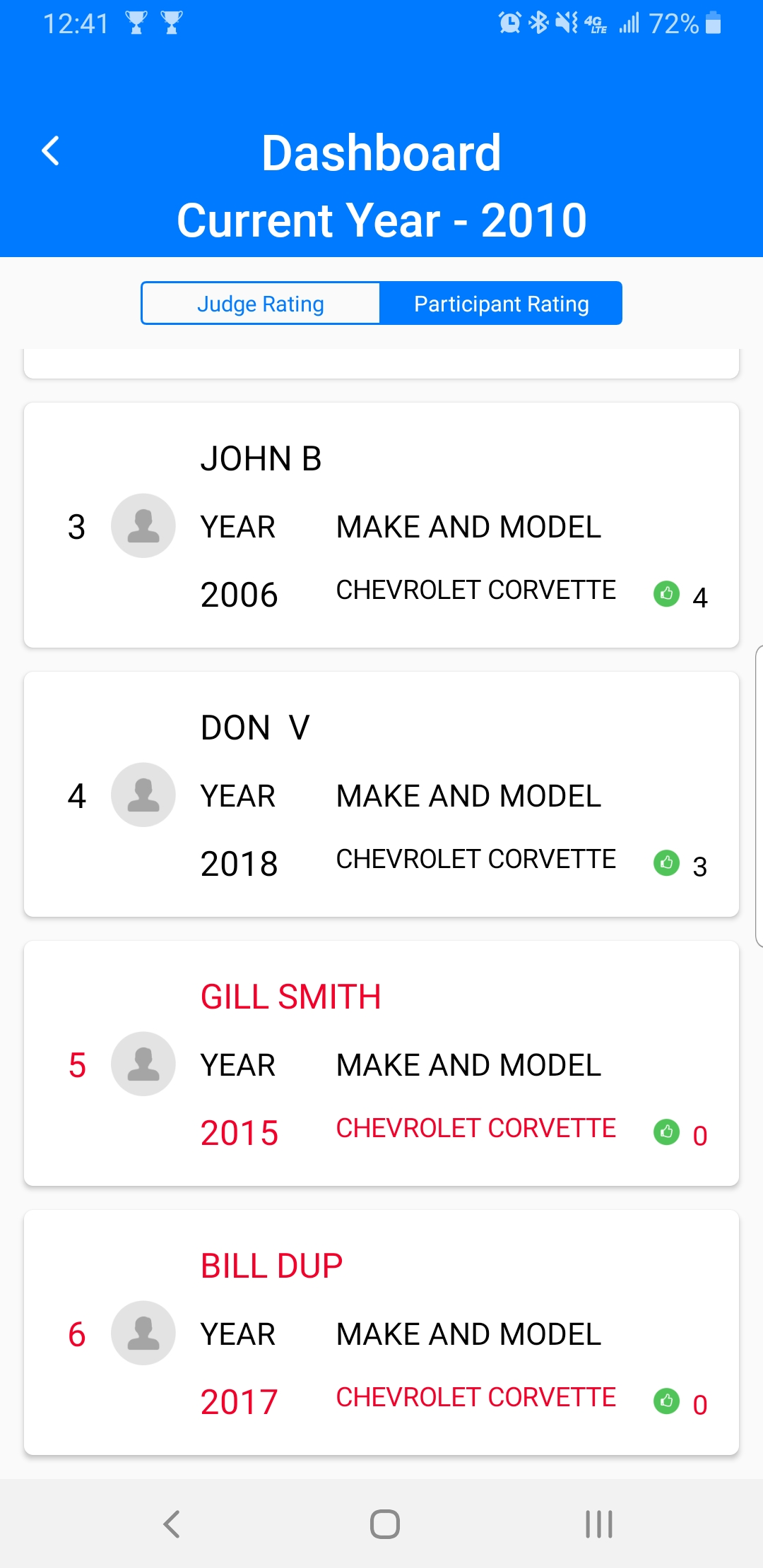Tap the system home button
Screen dimensions: 763x1568
point(385,1524)
